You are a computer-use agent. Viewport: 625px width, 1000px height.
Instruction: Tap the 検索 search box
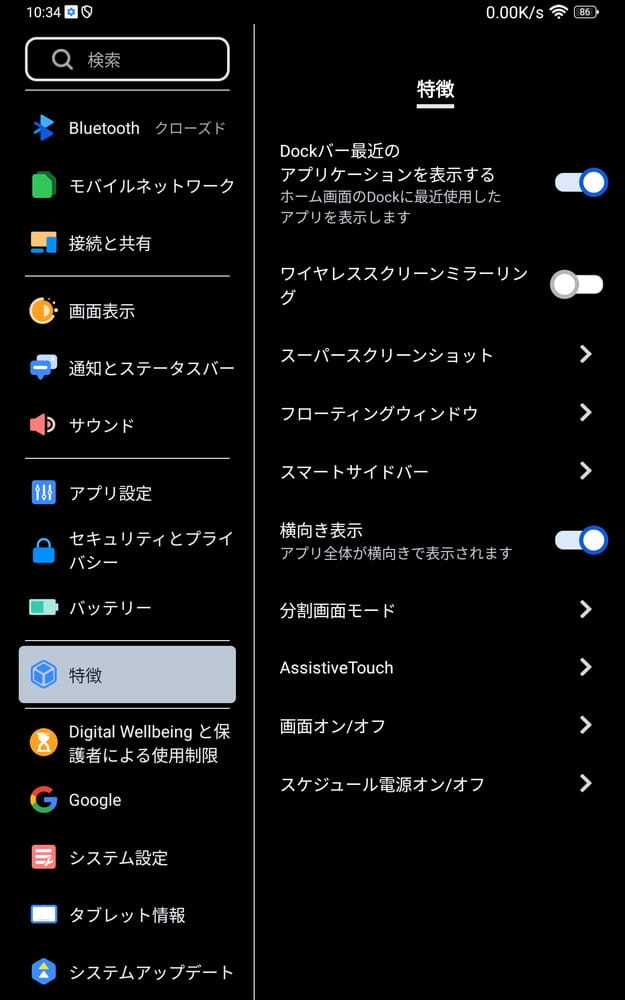(127, 60)
